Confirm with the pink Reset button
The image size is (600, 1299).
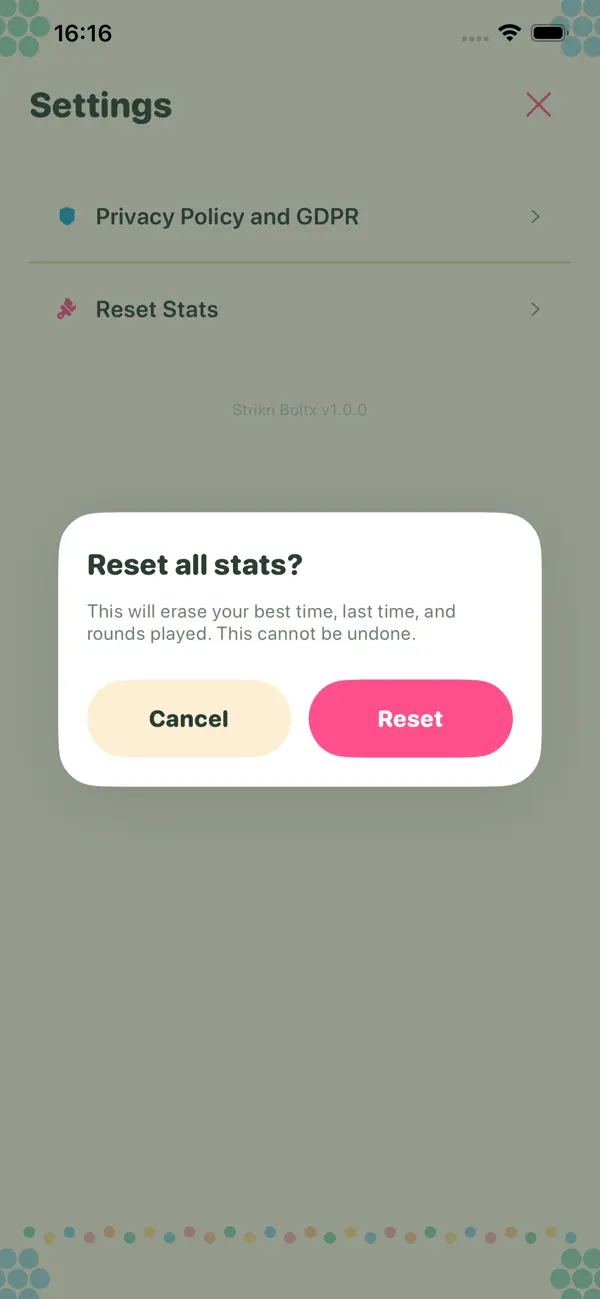coord(410,718)
